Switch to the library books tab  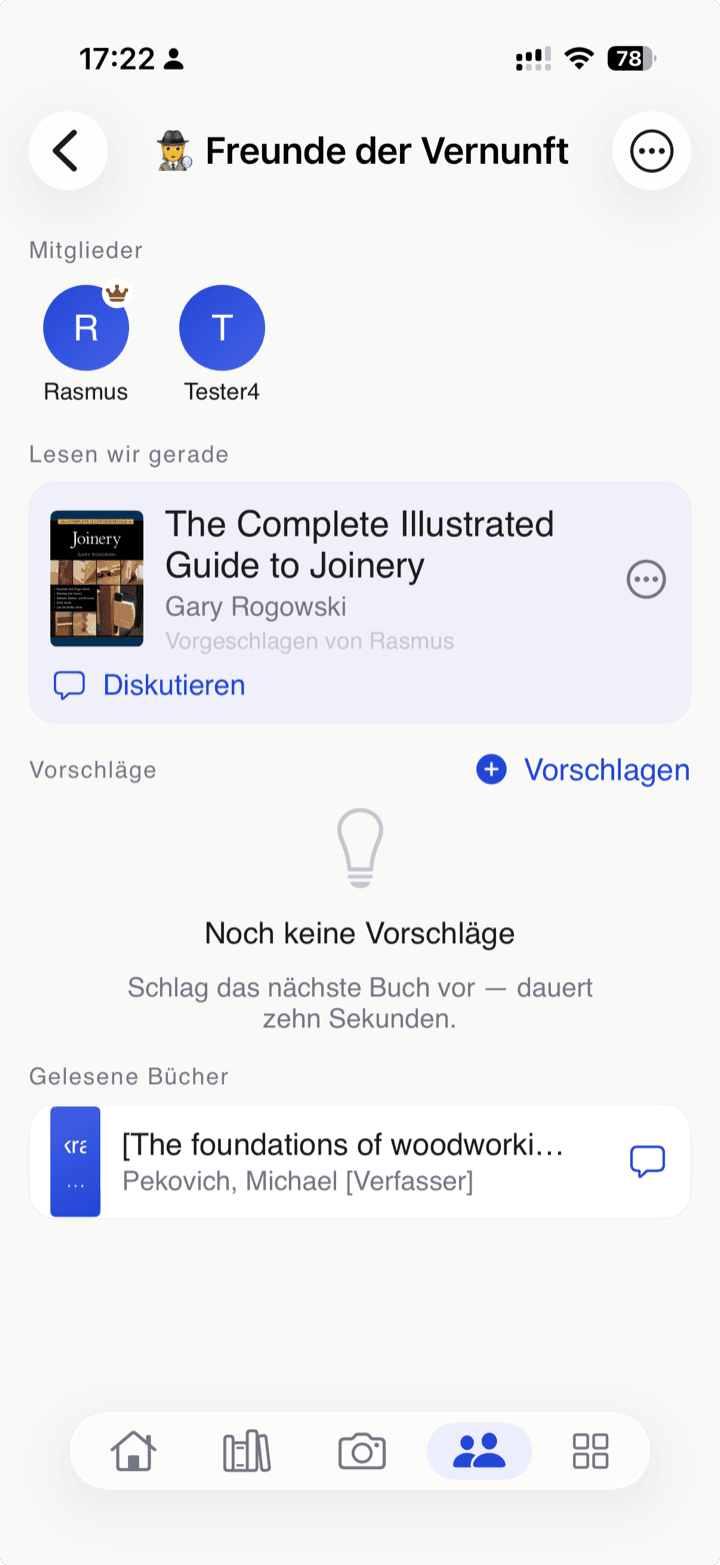[247, 1451]
